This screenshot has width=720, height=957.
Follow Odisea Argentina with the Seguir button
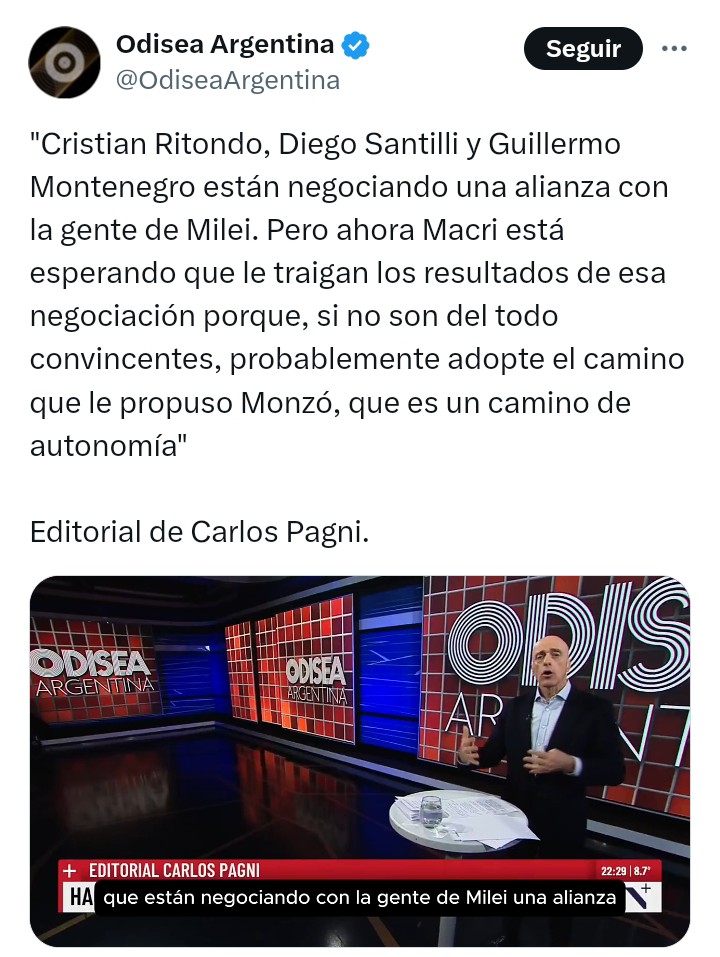click(x=583, y=49)
